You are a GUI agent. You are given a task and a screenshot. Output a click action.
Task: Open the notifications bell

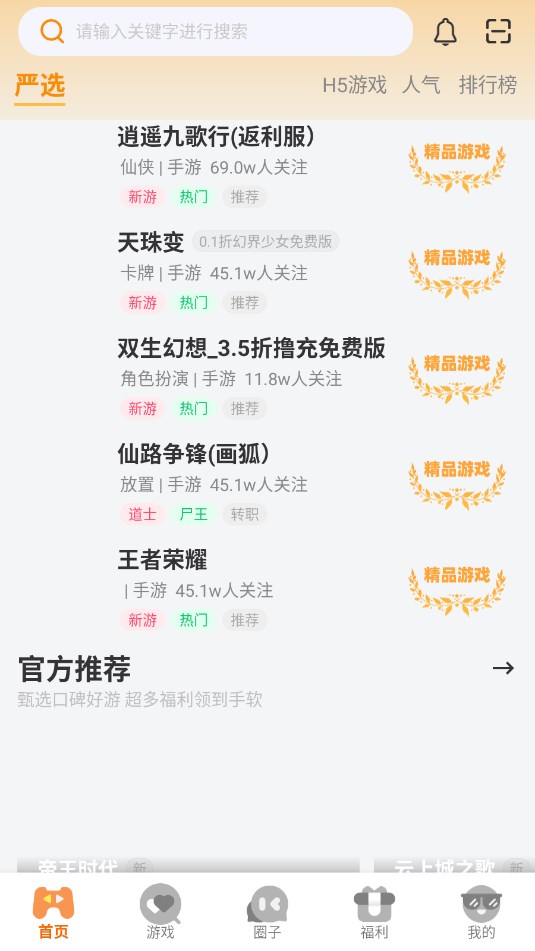click(445, 32)
